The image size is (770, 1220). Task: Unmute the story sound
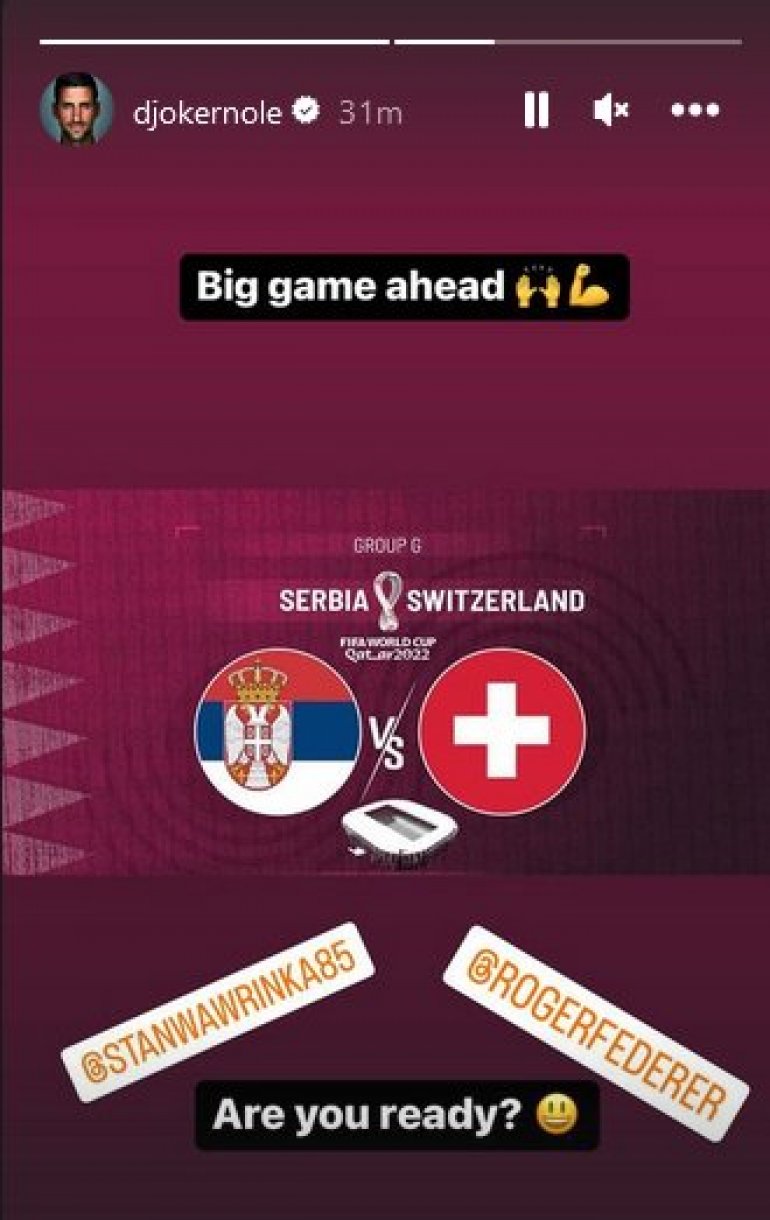point(609,111)
